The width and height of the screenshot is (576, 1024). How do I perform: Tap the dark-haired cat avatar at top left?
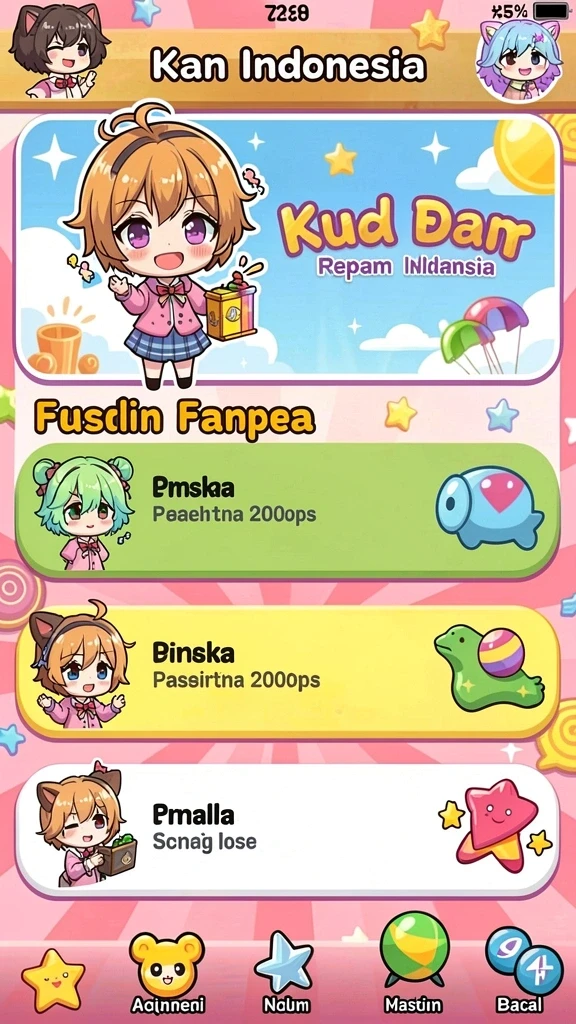[57, 52]
